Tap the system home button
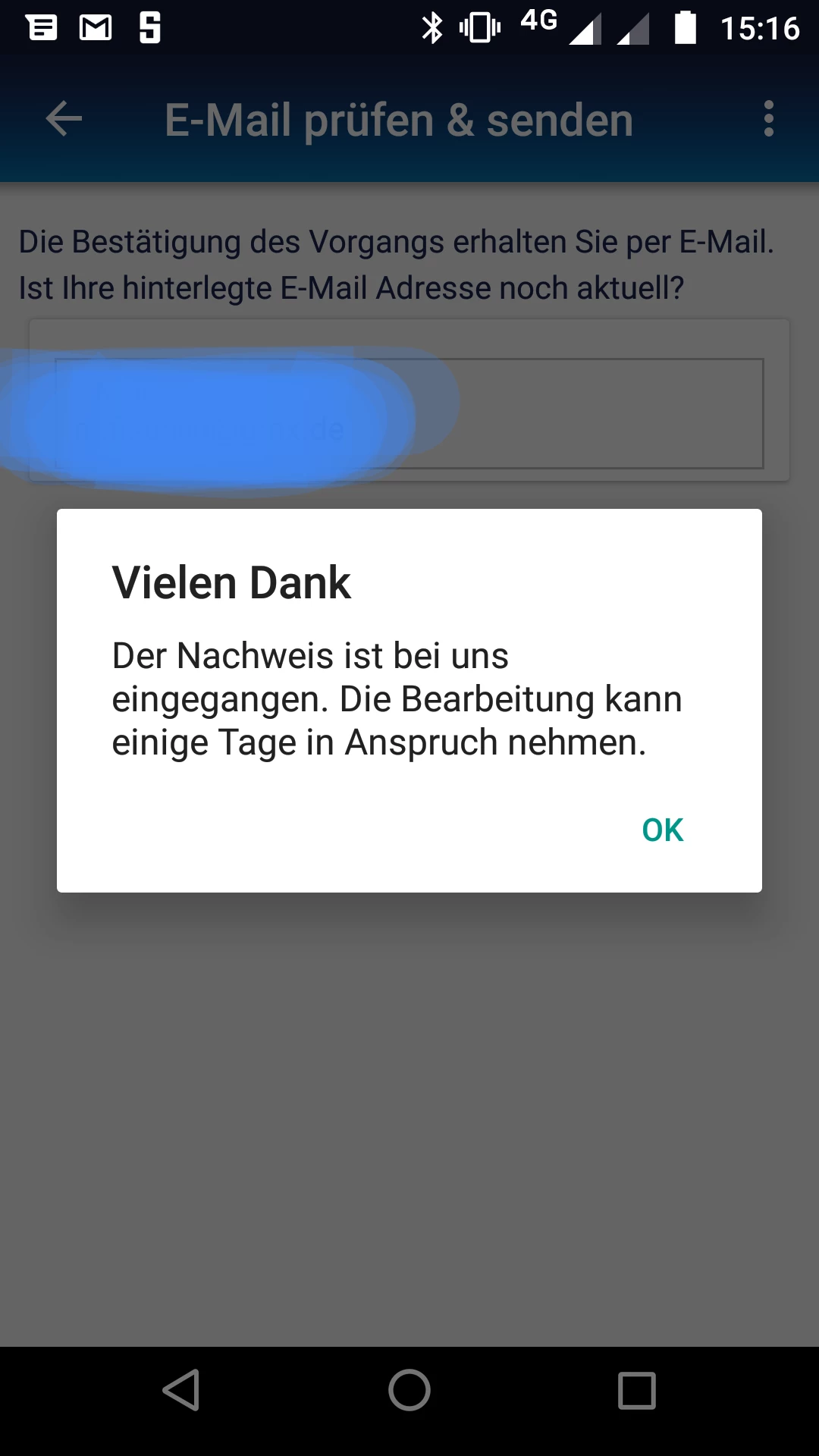819x1456 pixels. (x=409, y=1390)
